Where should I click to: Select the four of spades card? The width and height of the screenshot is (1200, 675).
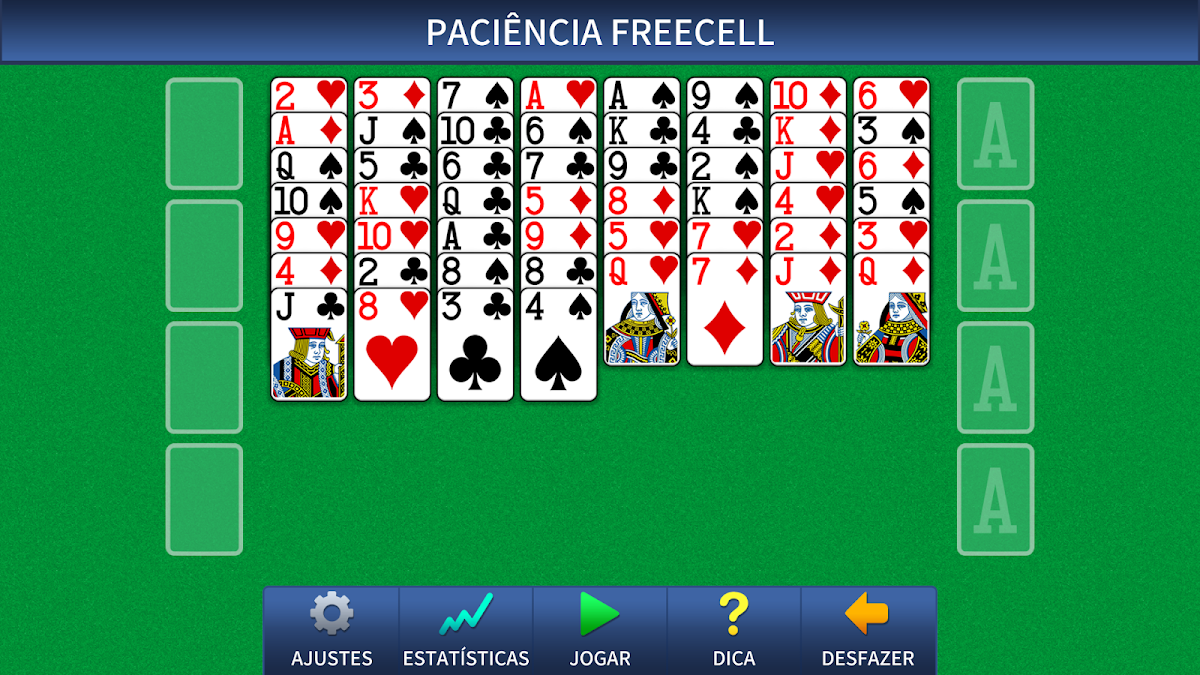[x=558, y=345]
